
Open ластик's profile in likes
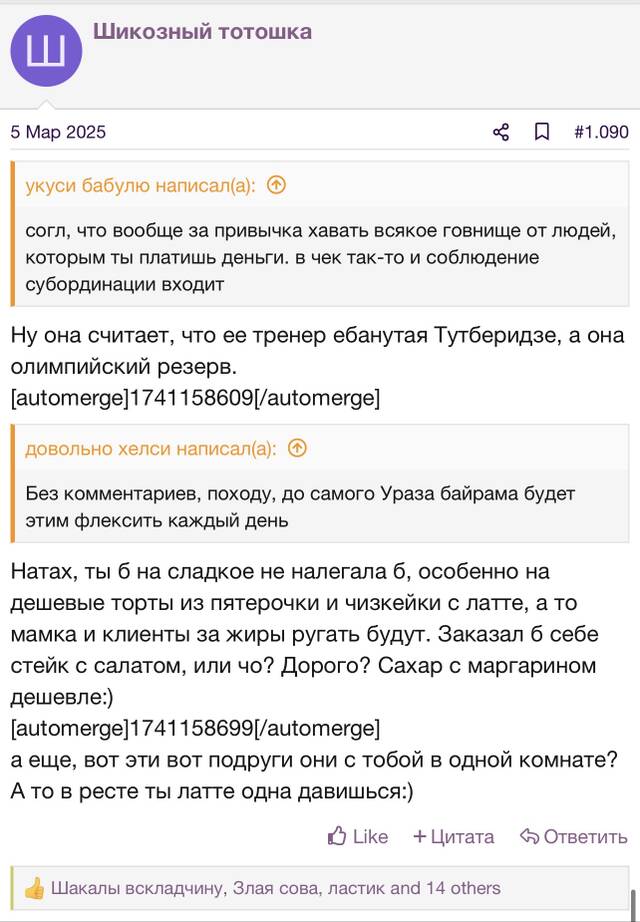coord(356,888)
